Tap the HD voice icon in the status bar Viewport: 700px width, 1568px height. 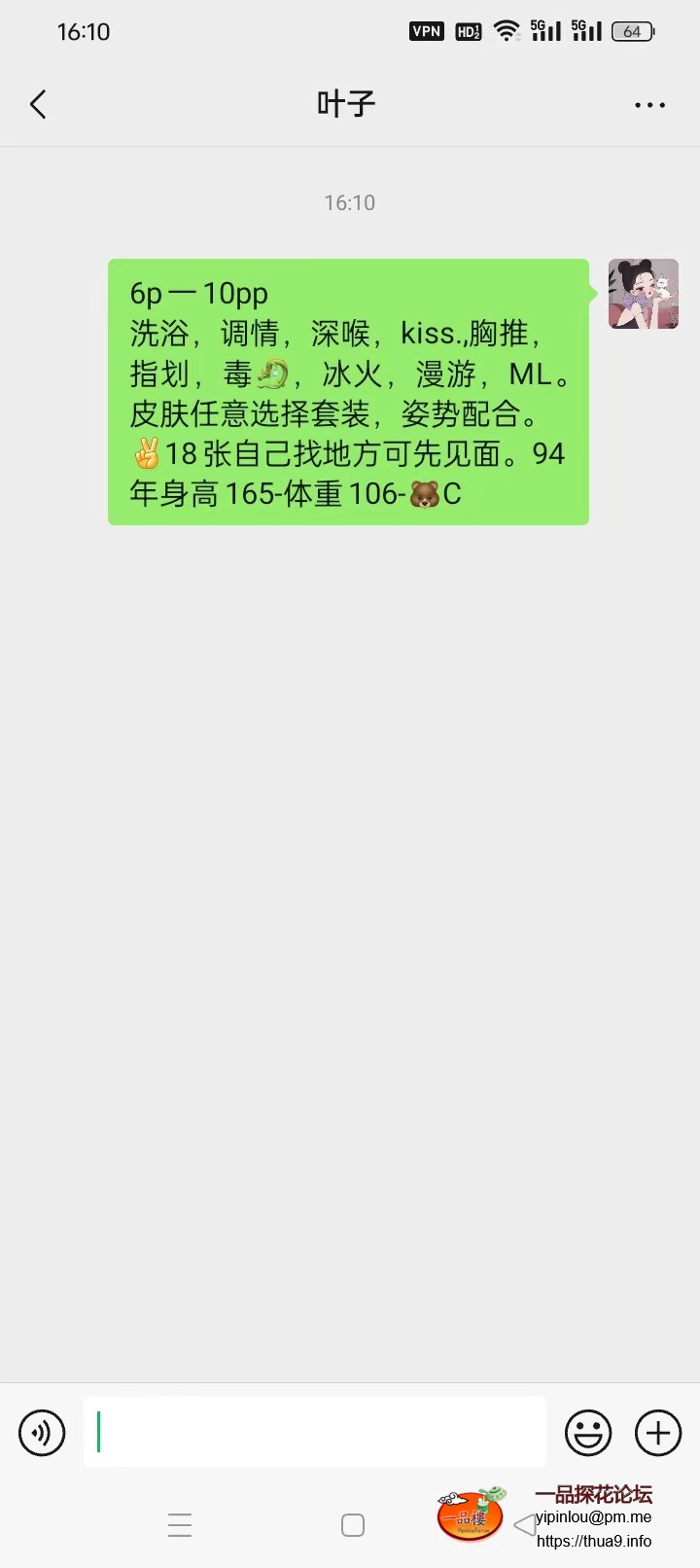click(468, 30)
